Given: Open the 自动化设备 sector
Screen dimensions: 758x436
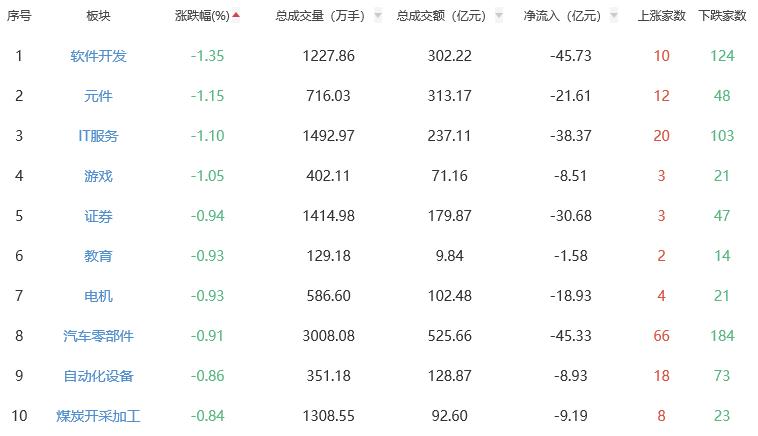Looking at the screenshot, I should click(x=98, y=376).
